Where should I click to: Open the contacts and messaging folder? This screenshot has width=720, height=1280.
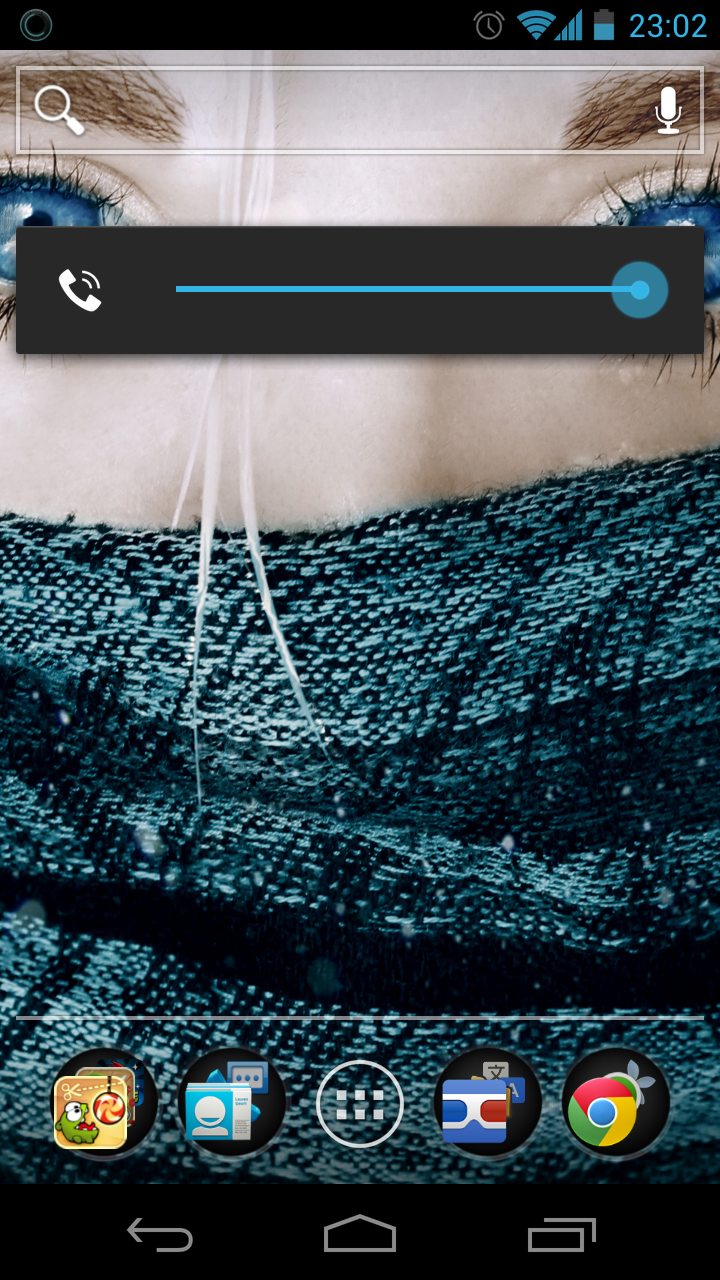click(231, 1104)
